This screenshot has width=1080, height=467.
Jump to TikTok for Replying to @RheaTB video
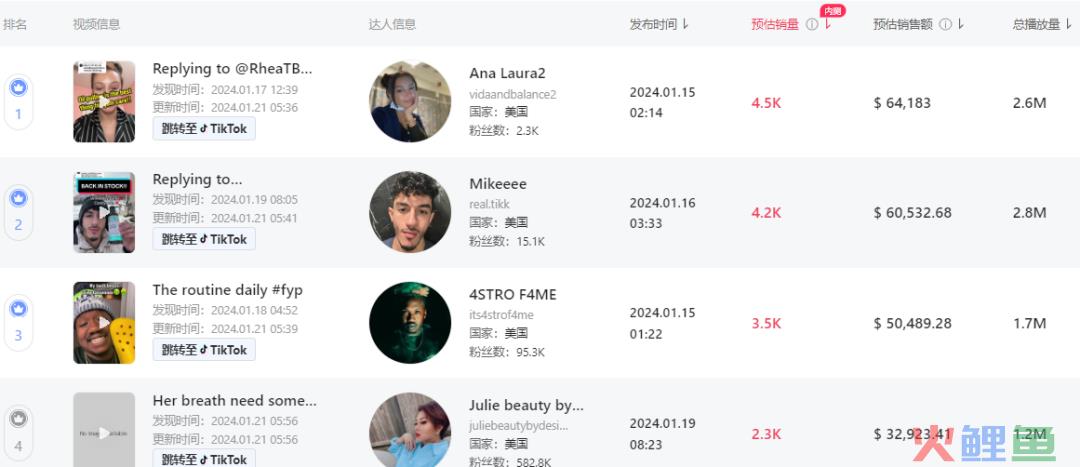(204, 128)
